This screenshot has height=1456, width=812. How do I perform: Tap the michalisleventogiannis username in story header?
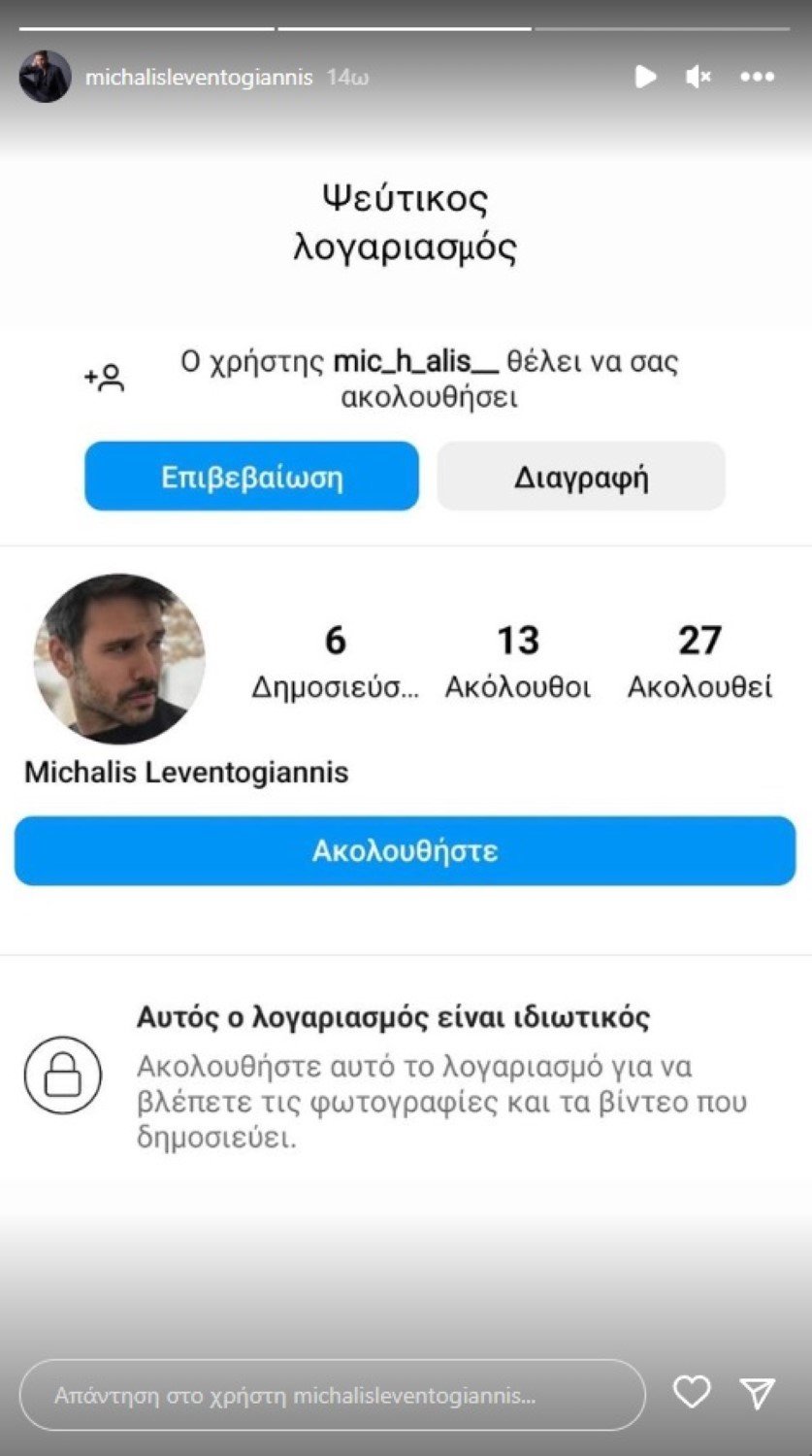tap(199, 77)
